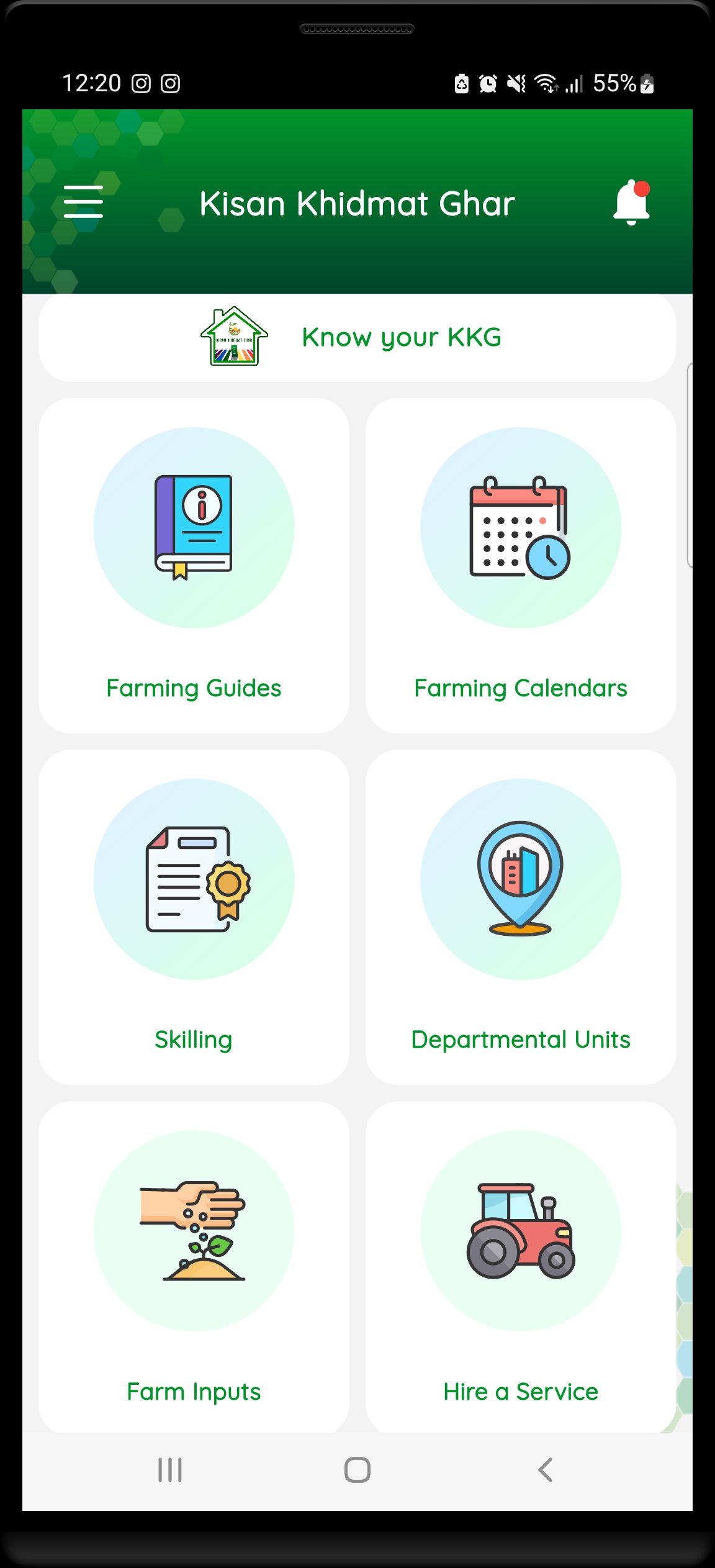Select the Hire a Service tractor icon
715x1568 pixels.
point(521,1236)
